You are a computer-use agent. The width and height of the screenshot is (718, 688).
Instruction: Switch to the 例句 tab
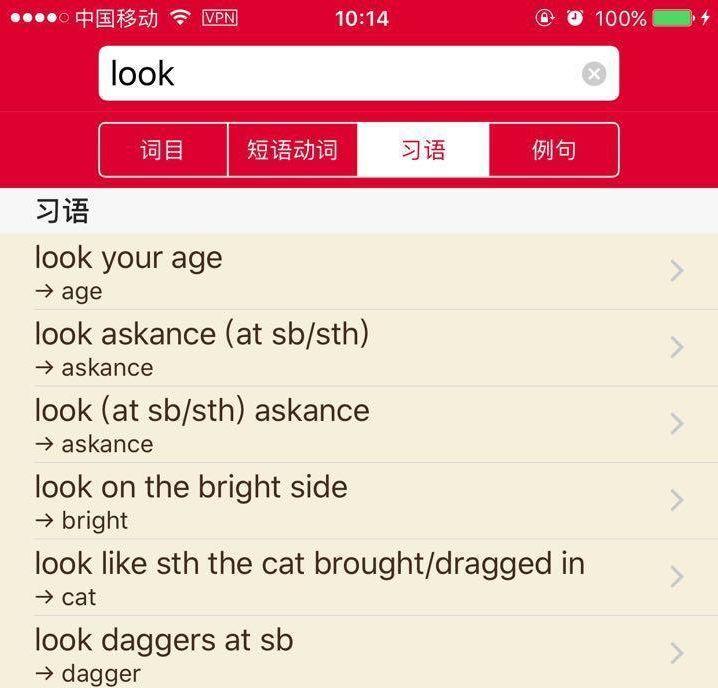pyautogui.click(x=553, y=150)
